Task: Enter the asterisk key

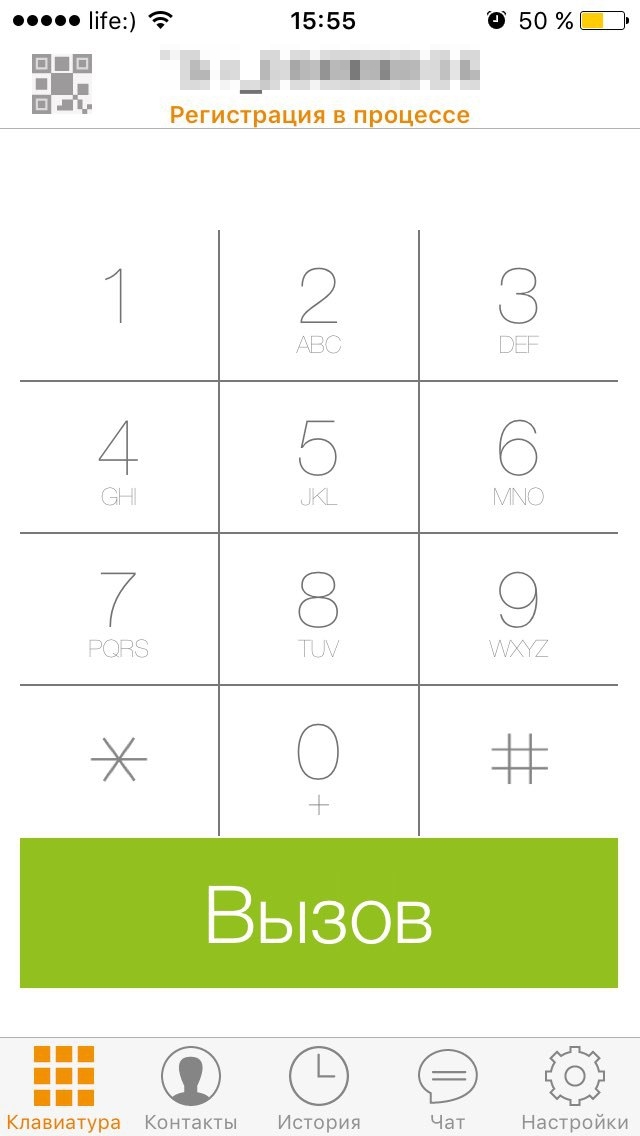Action: [119, 762]
